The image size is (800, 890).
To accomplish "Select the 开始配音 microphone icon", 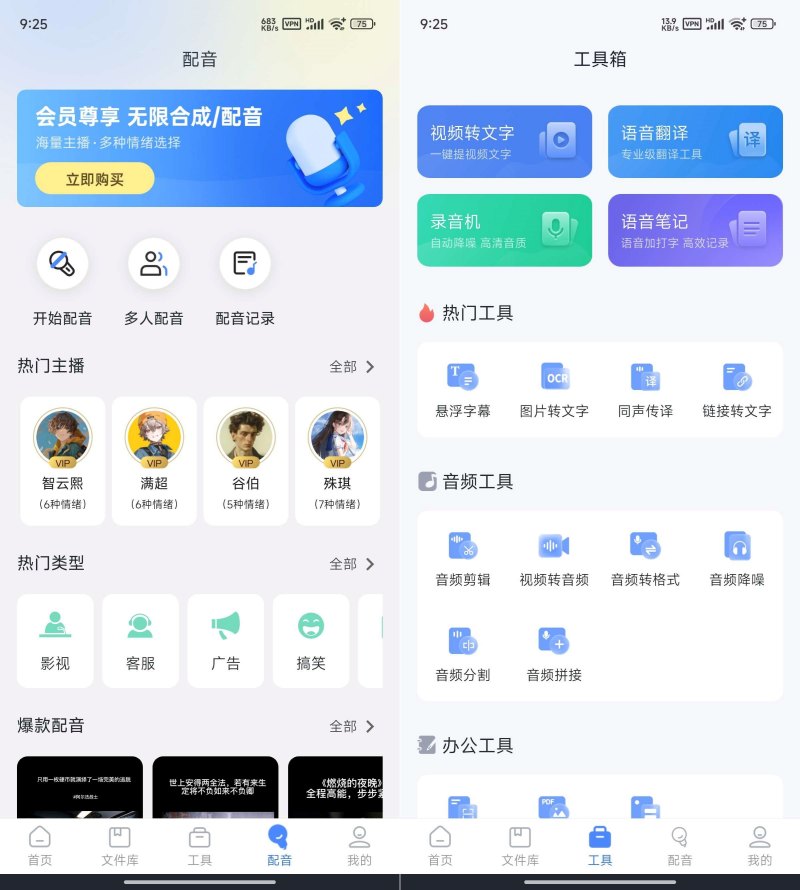I will click(x=62, y=265).
